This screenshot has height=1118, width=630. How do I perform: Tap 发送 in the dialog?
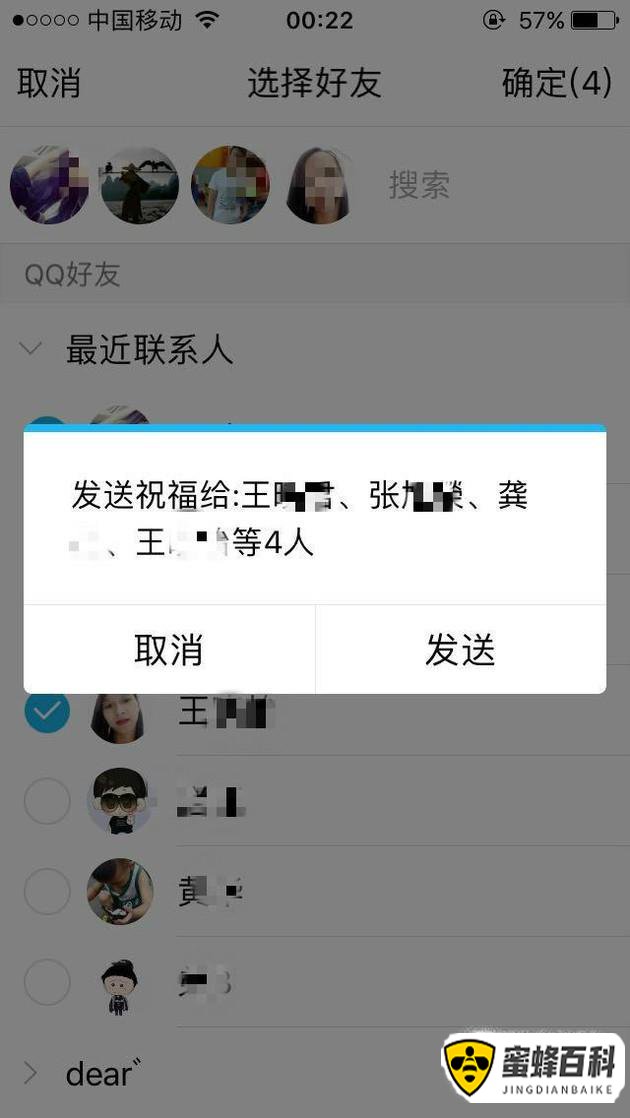460,650
